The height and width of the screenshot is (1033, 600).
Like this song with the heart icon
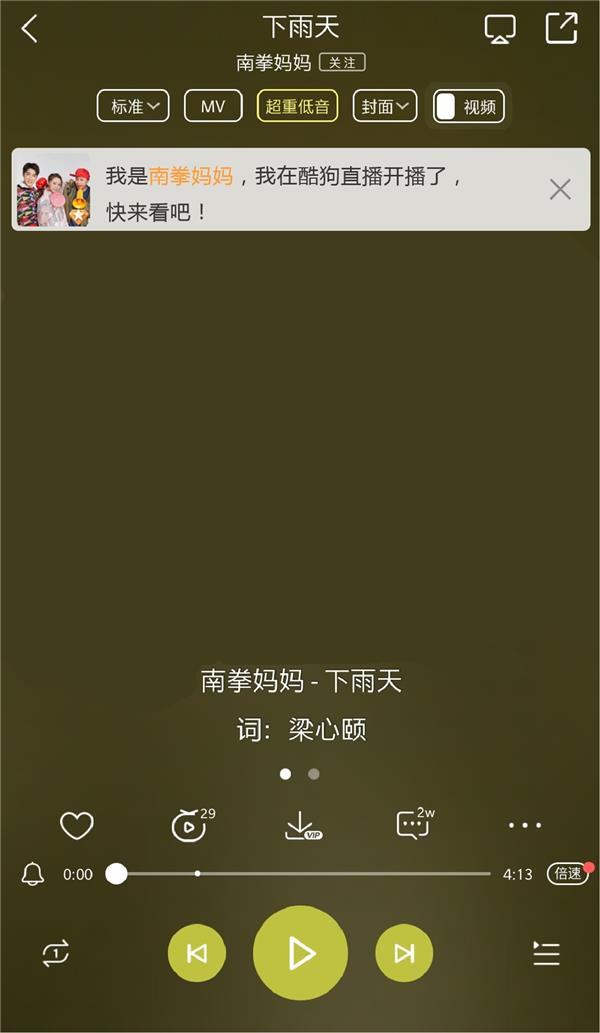tap(77, 826)
